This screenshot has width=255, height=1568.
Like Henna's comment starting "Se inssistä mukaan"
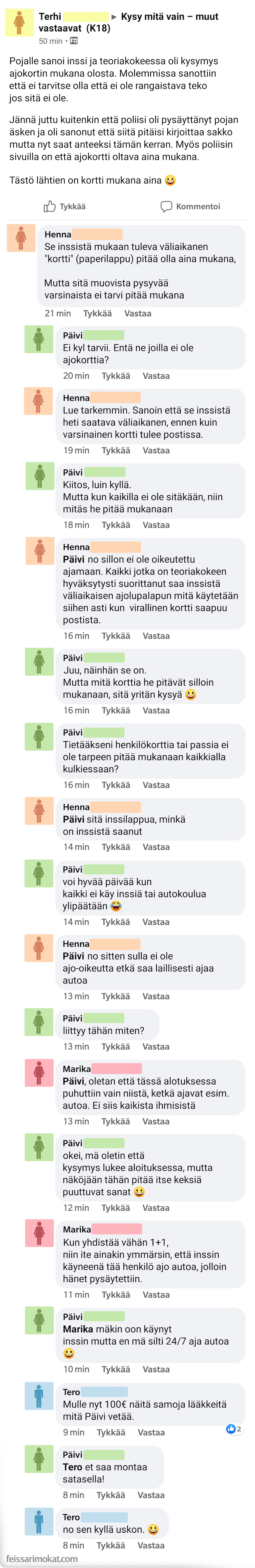[98, 313]
